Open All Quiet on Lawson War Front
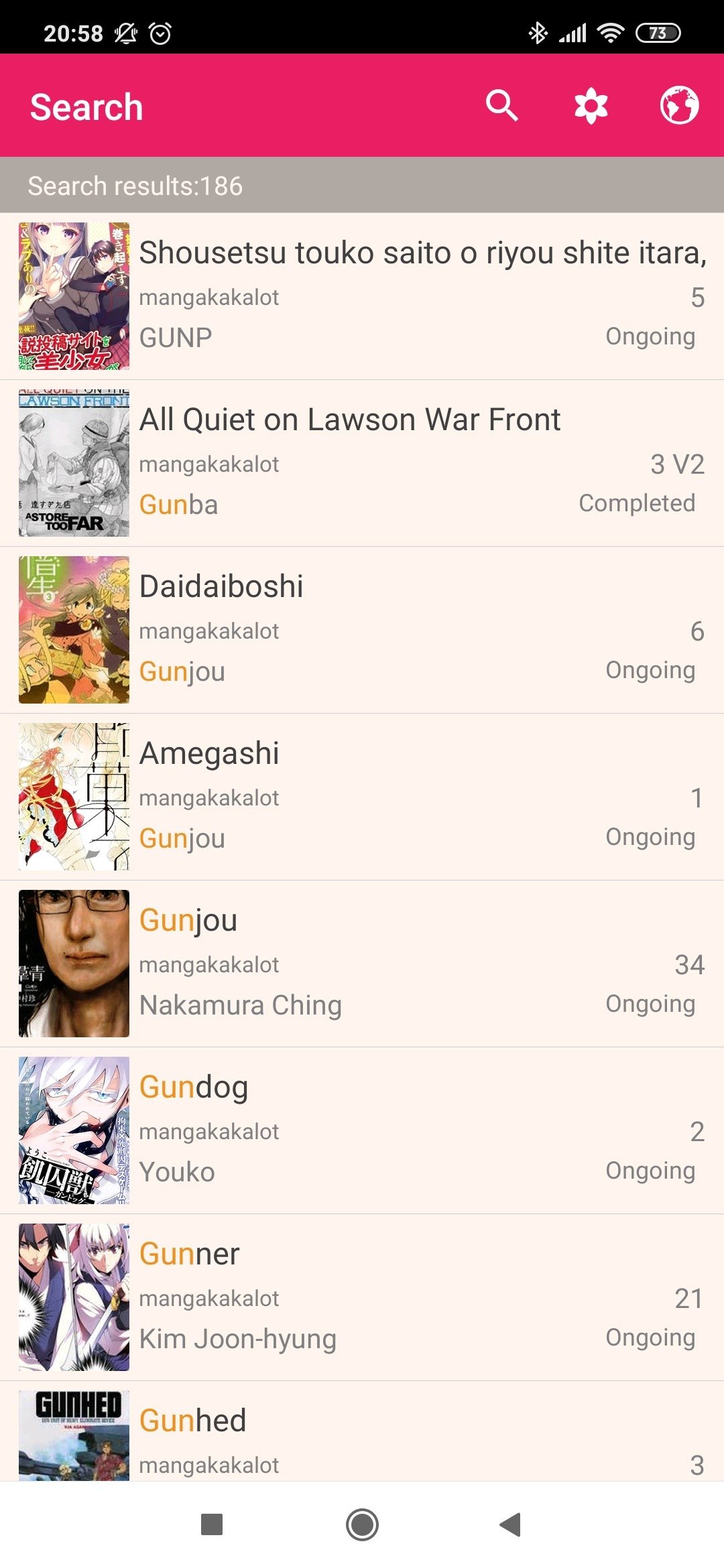The image size is (724, 1568). [x=362, y=463]
